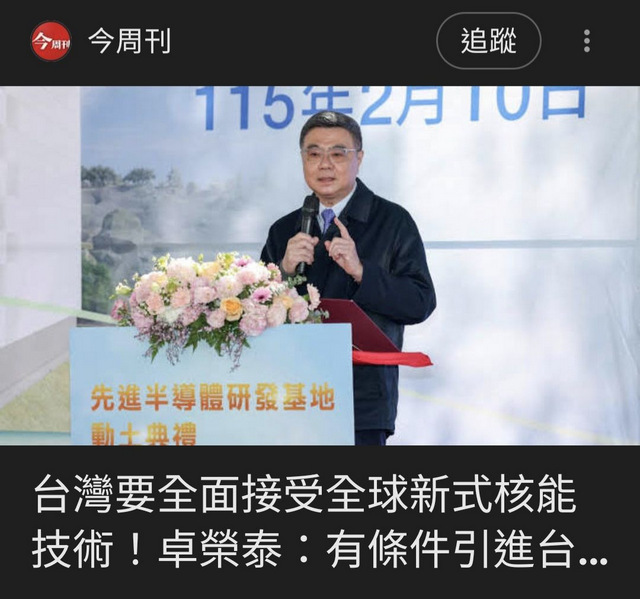This screenshot has height=599, width=640.
Task: Open the article titled 台灣要全面接受全球新式核能技術
Action: (x=320, y=524)
